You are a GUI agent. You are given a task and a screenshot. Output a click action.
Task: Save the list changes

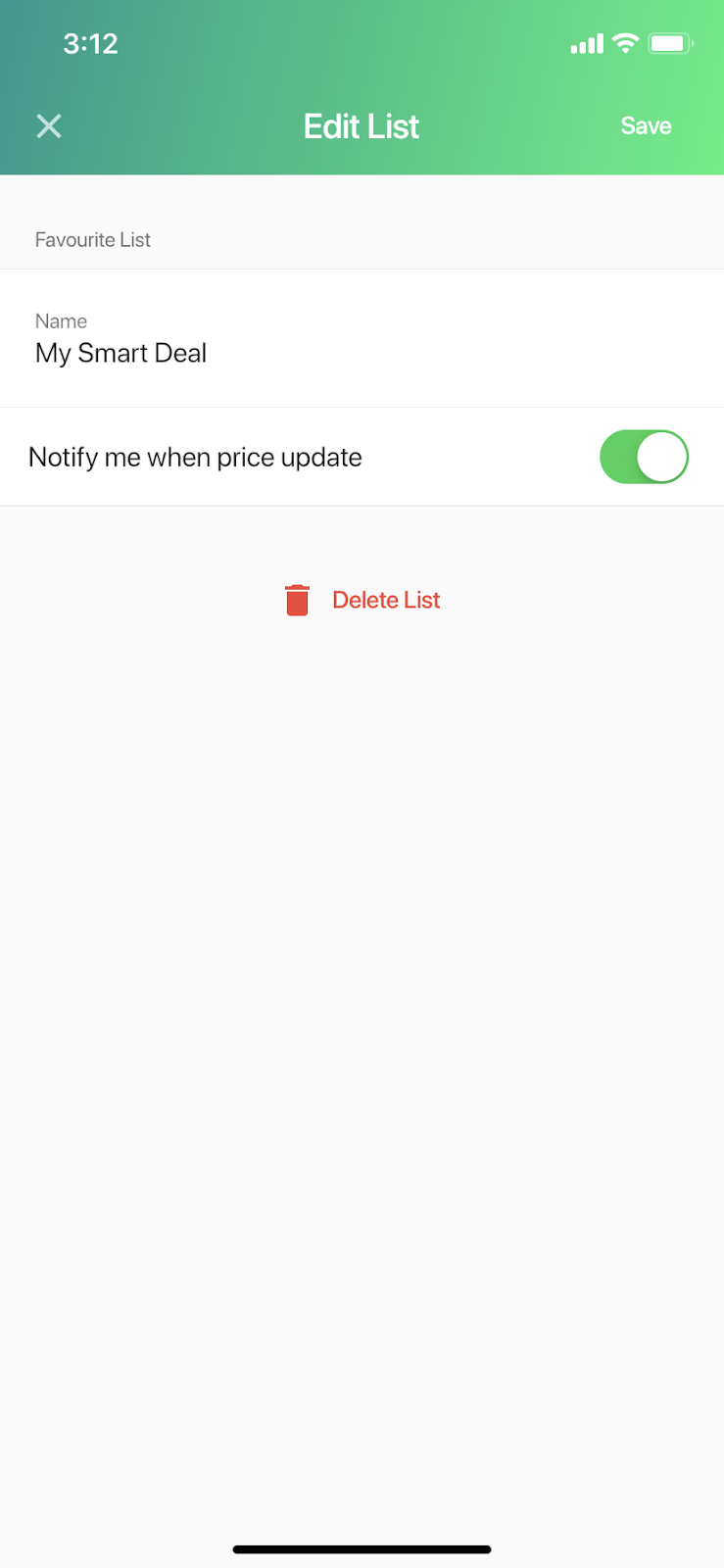[646, 126]
